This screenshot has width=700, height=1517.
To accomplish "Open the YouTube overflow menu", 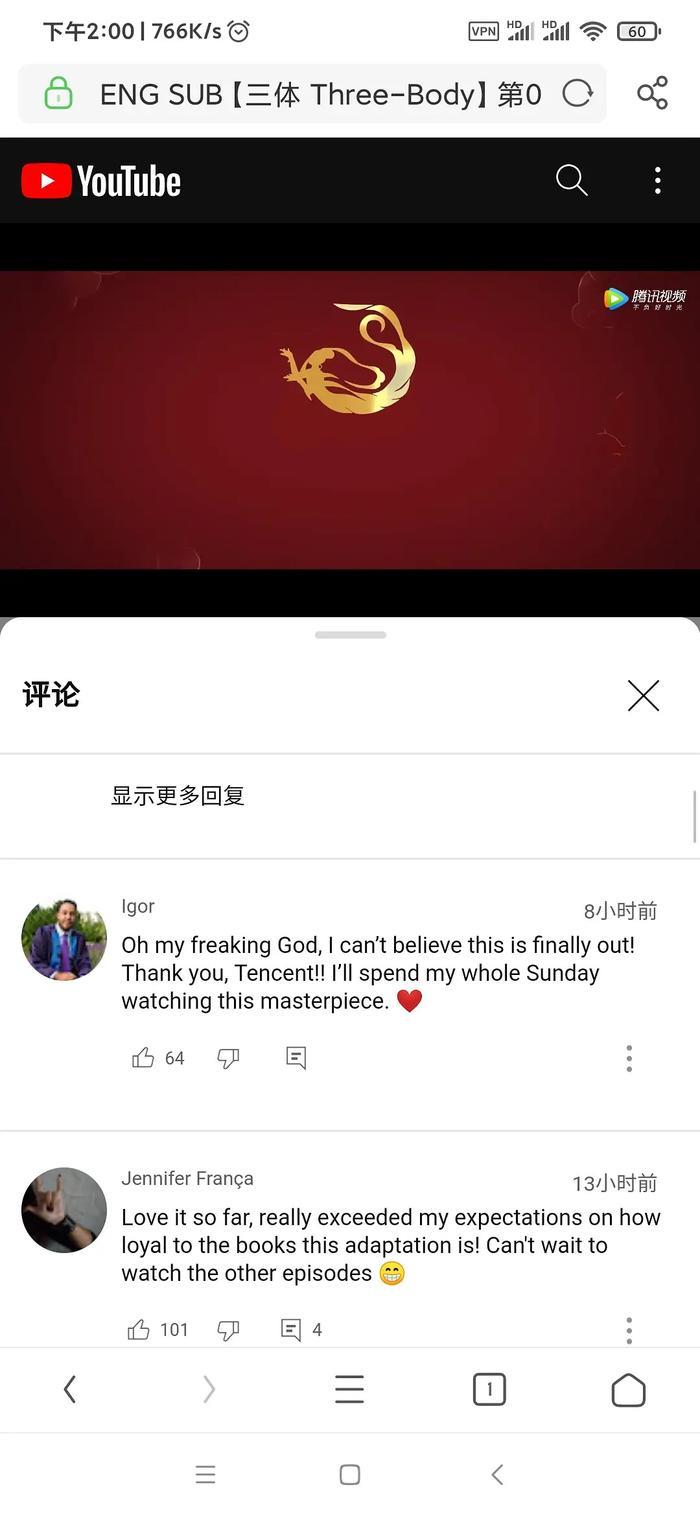I will (x=657, y=180).
